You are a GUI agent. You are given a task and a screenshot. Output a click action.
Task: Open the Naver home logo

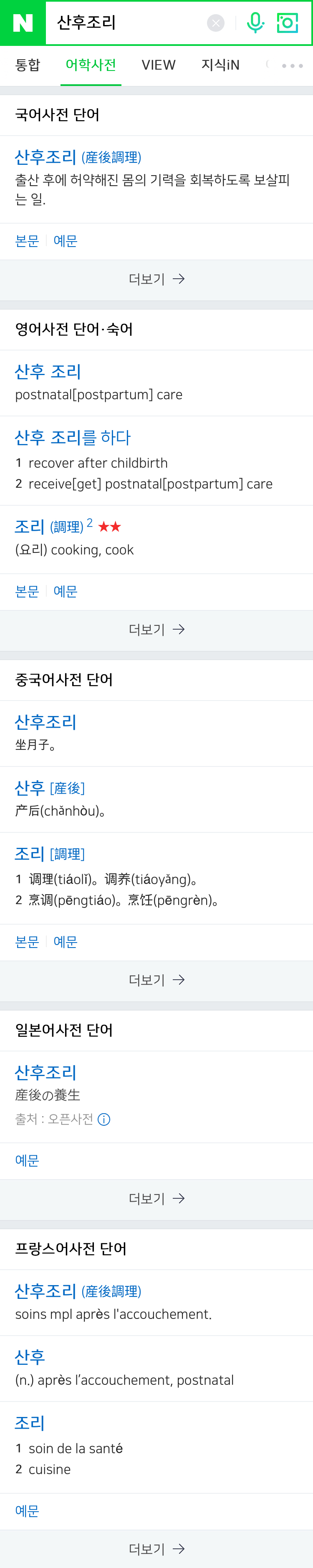tap(23, 23)
